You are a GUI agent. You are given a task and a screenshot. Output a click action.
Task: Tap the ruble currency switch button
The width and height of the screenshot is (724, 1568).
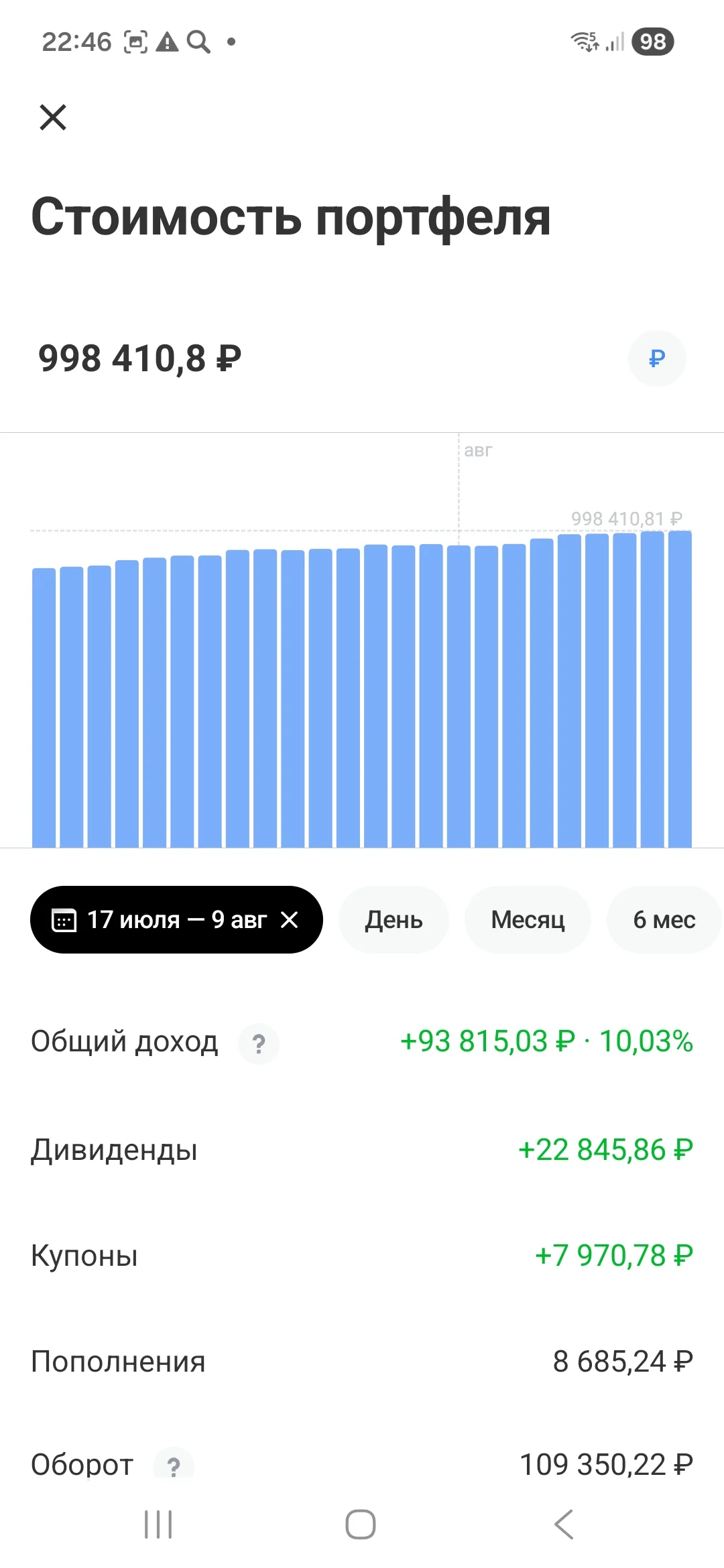657,358
